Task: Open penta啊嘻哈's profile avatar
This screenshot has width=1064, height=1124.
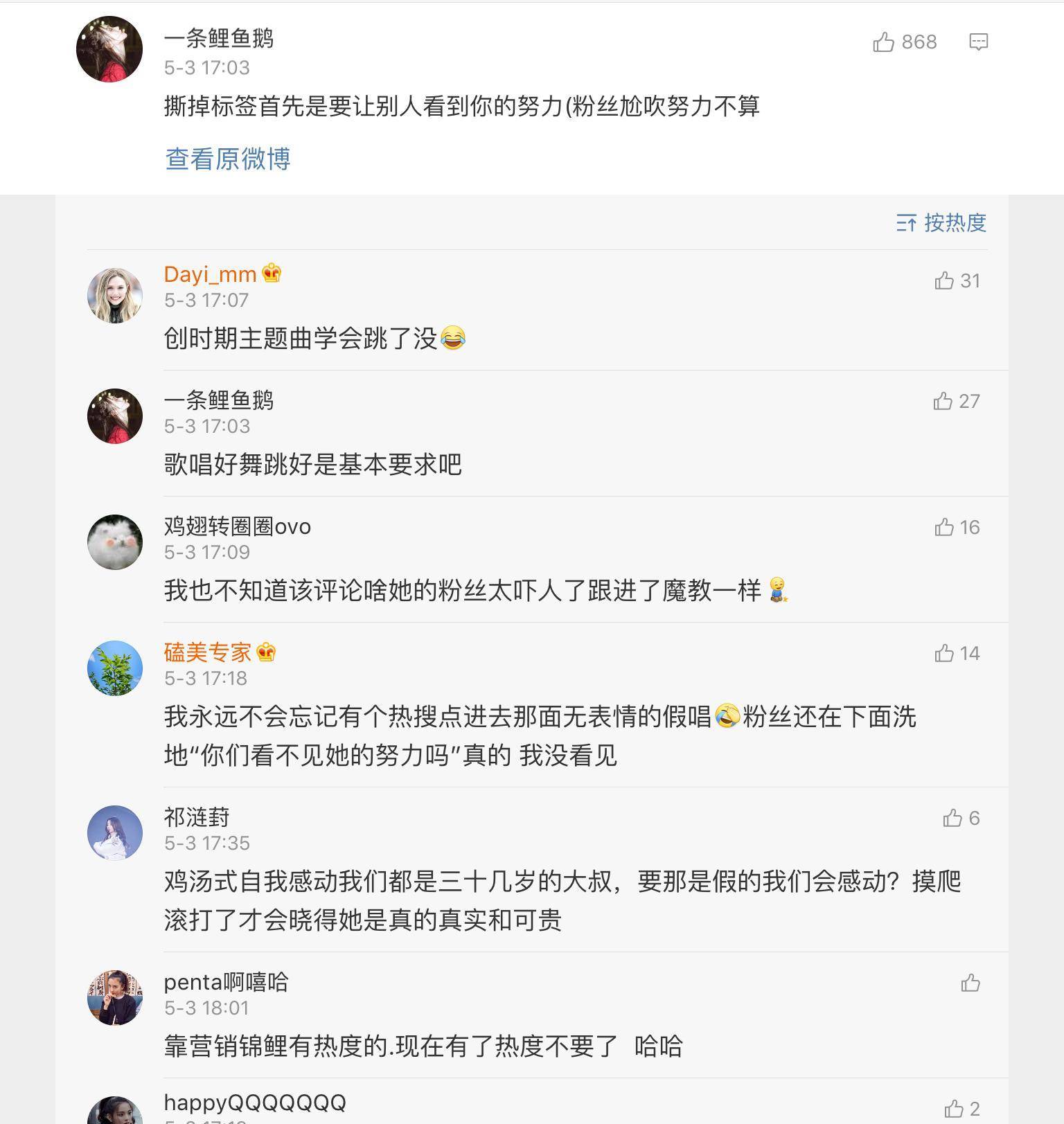Action: tap(115, 997)
